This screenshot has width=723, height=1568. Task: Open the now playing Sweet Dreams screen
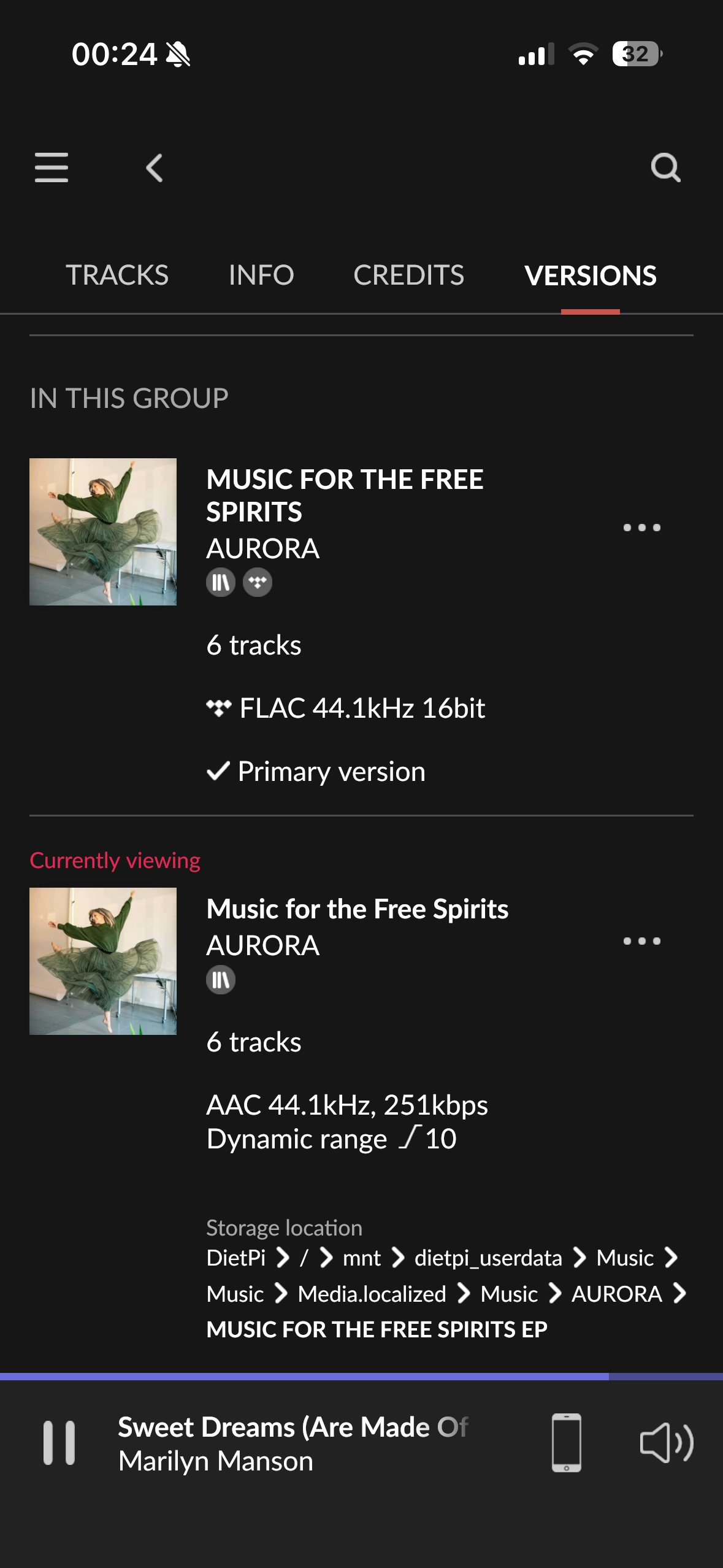[294, 1443]
